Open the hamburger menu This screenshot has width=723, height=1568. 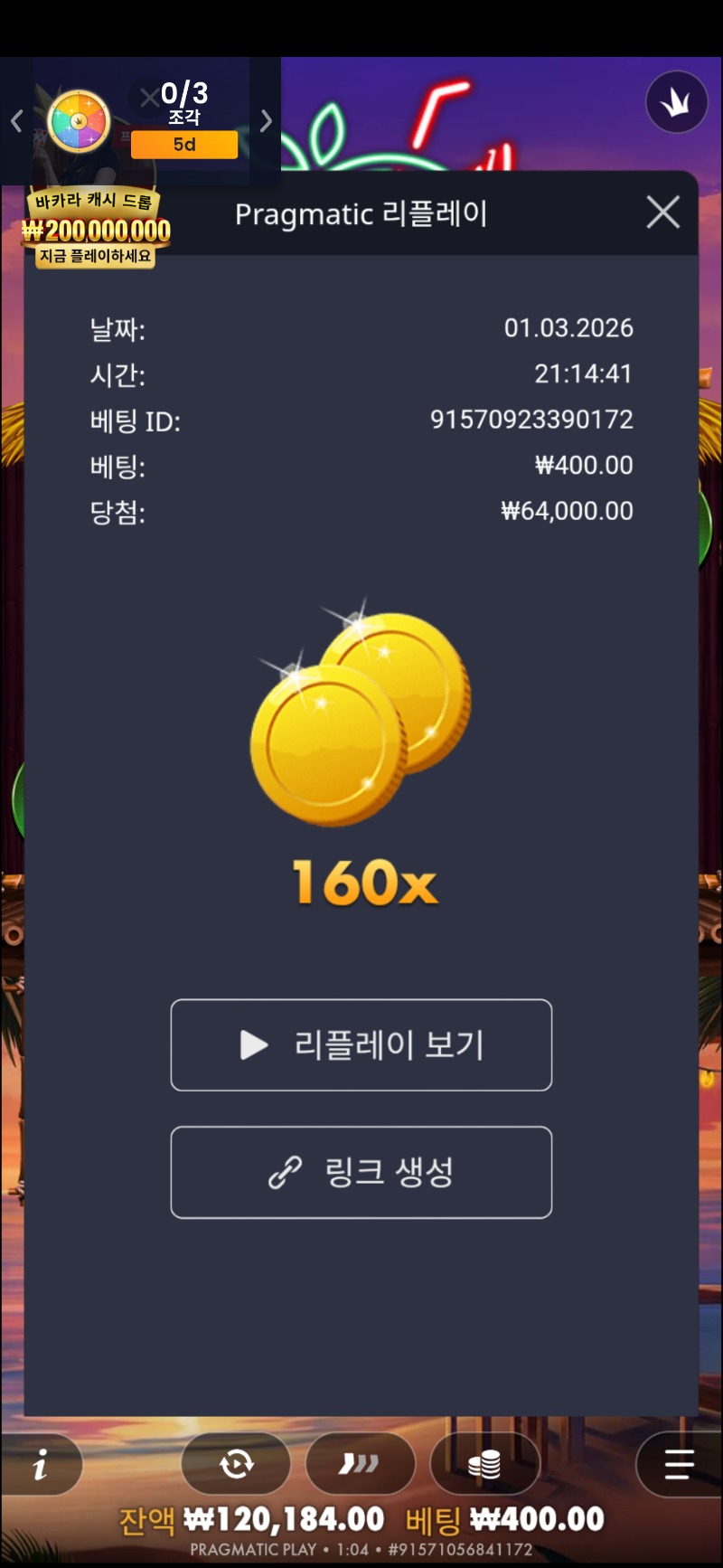click(678, 1464)
